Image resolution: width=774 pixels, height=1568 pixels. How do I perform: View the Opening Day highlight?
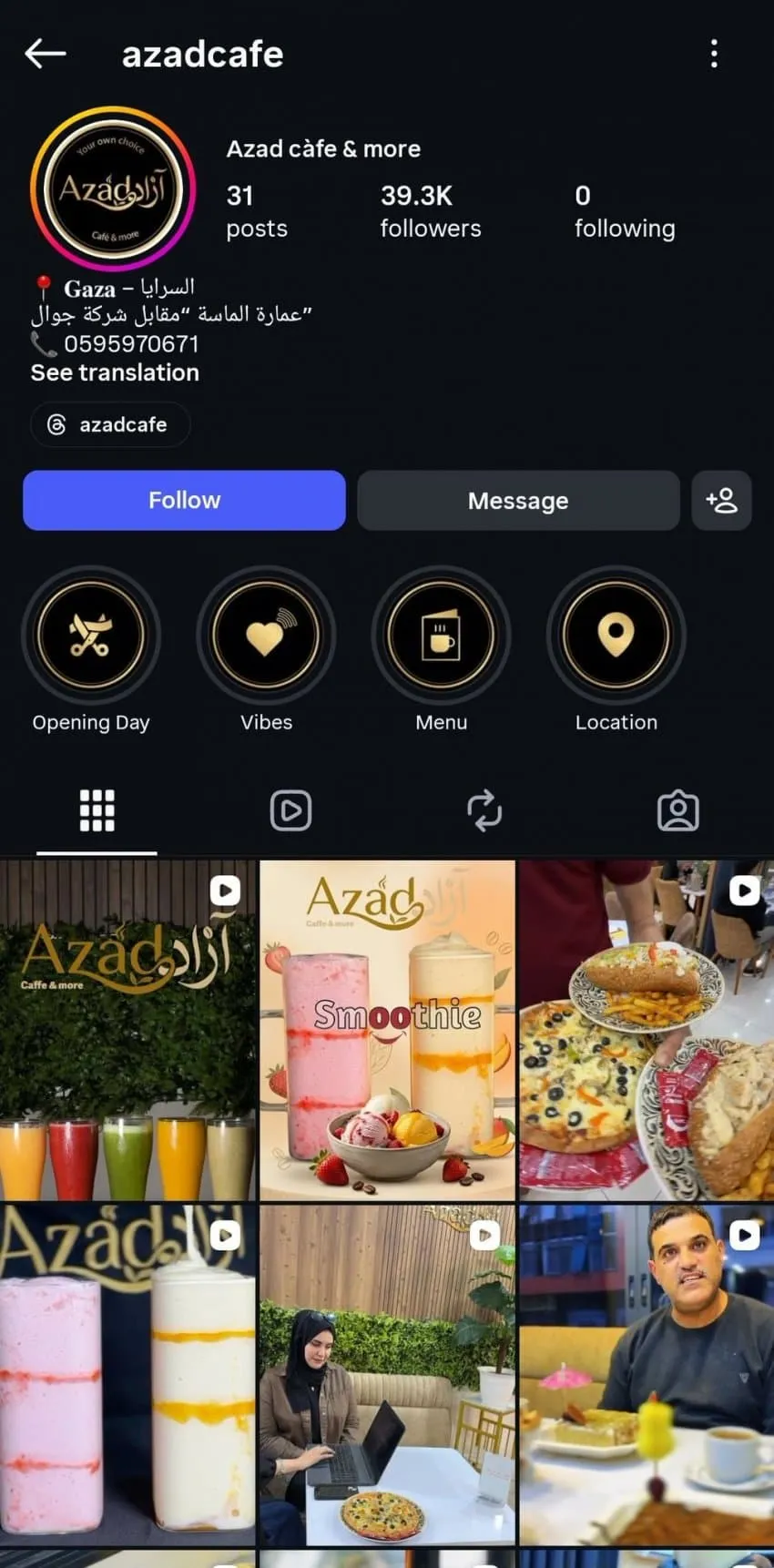[91, 635]
